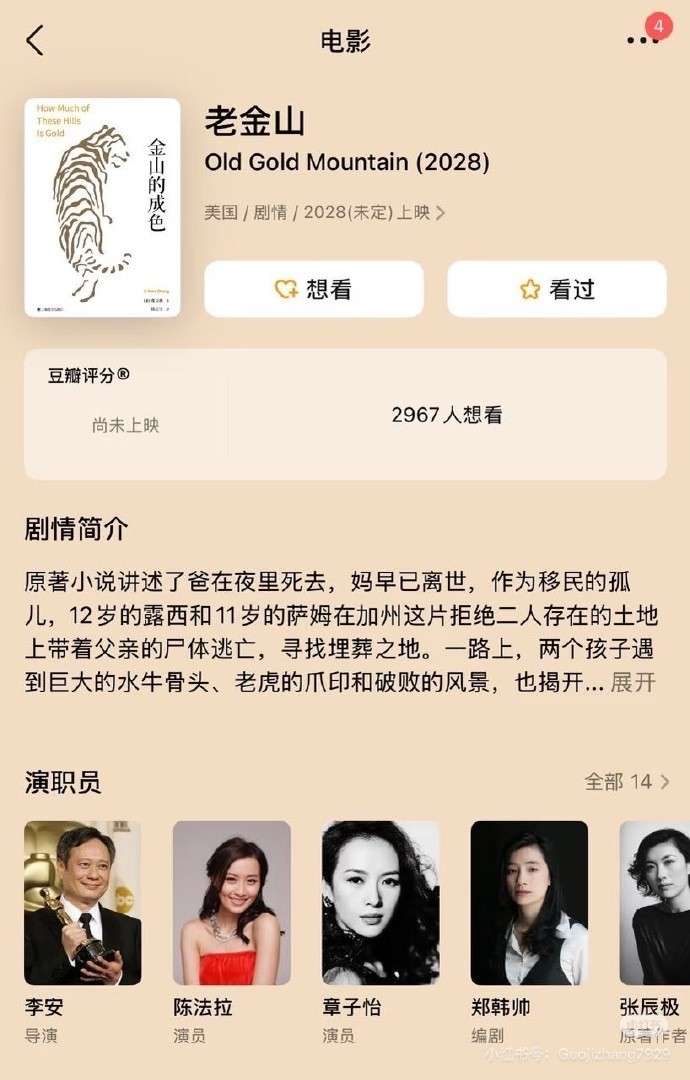Open the three-dot overflow menu

(642, 40)
